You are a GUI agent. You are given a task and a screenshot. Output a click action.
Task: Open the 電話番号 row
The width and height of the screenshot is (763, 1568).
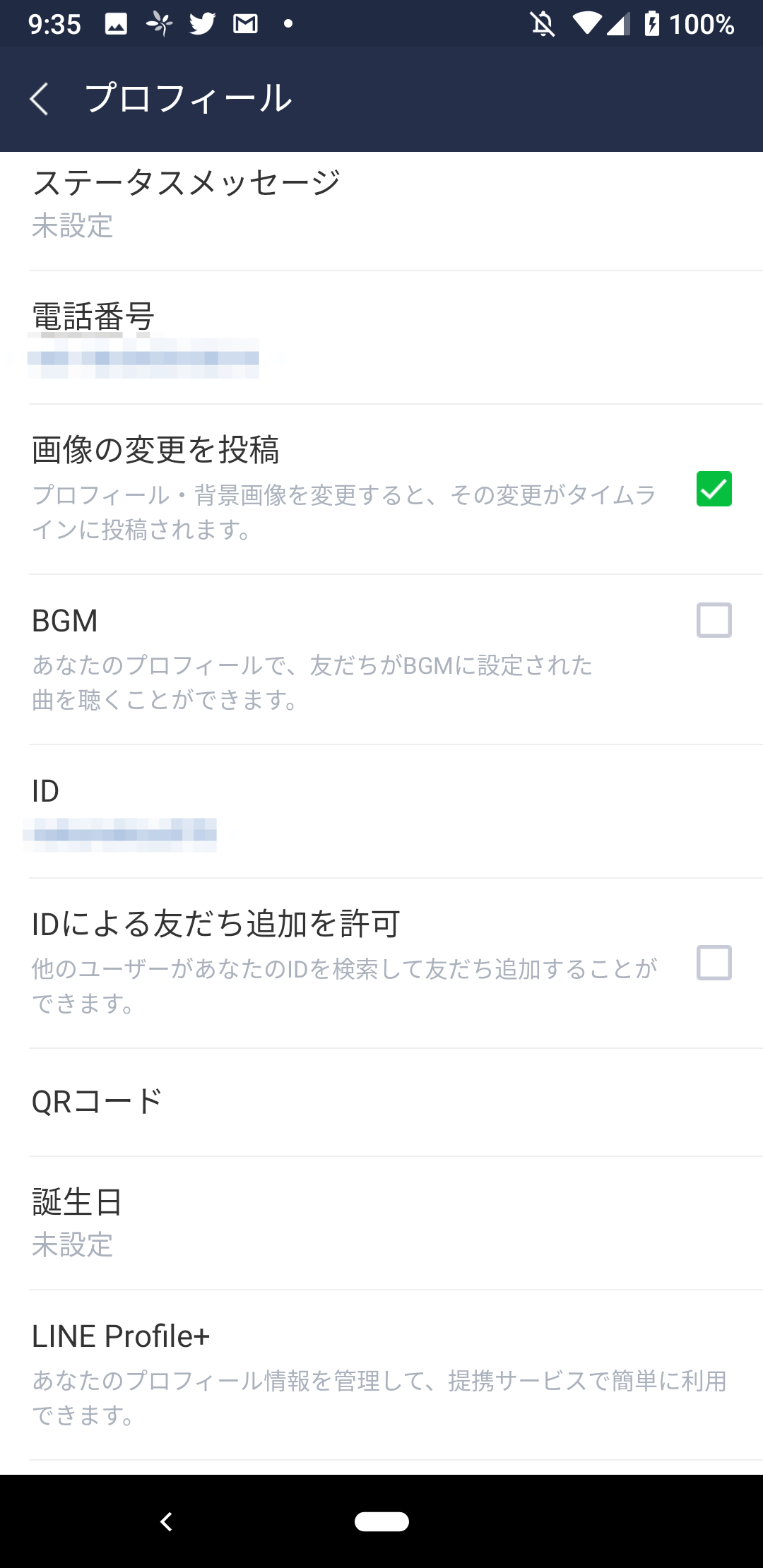pyautogui.click(x=381, y=338)
